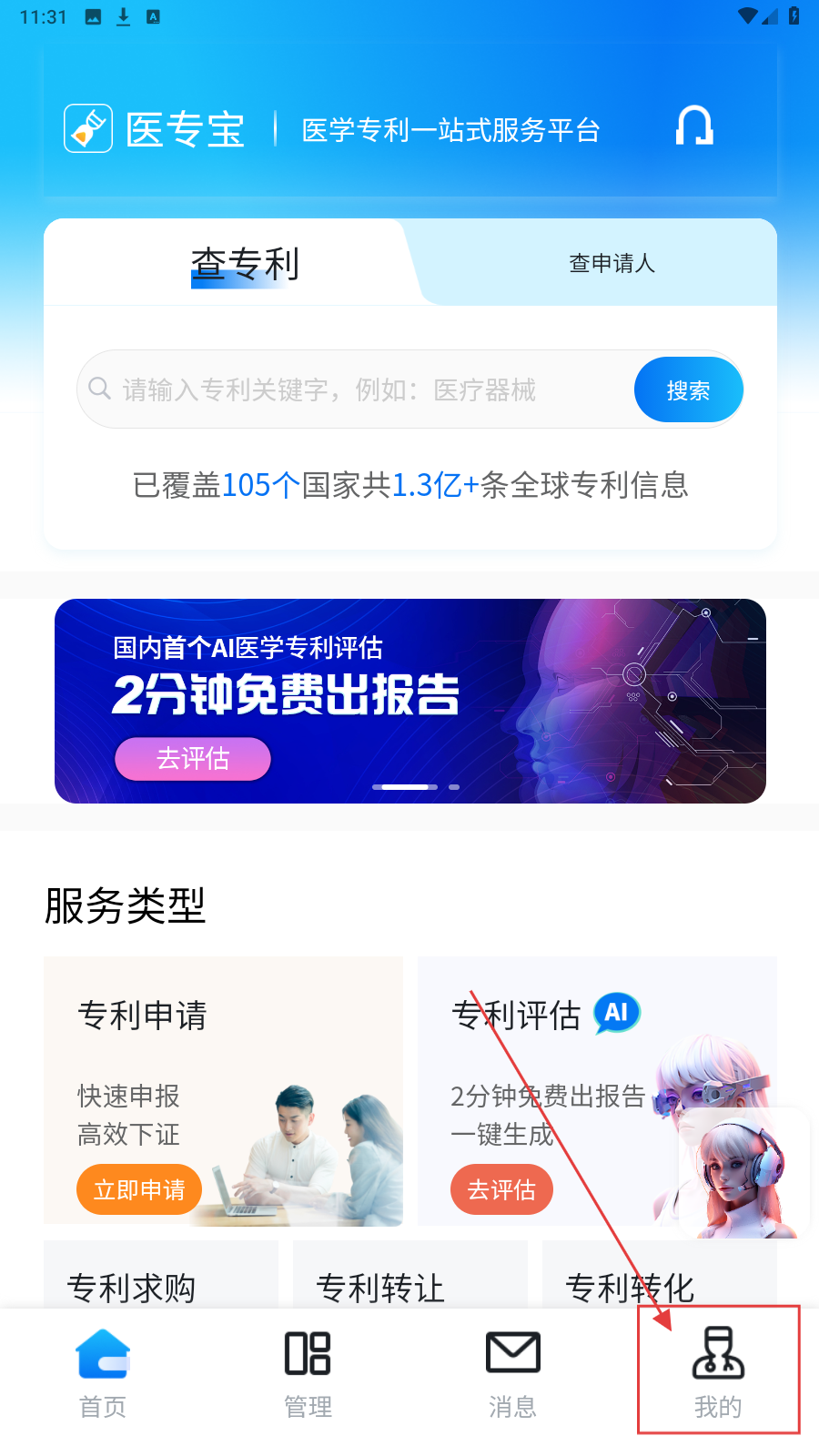Switch to 查申请人 tab
The width and height of the screenshot is (819, 1456).
(x=612, y=264)
